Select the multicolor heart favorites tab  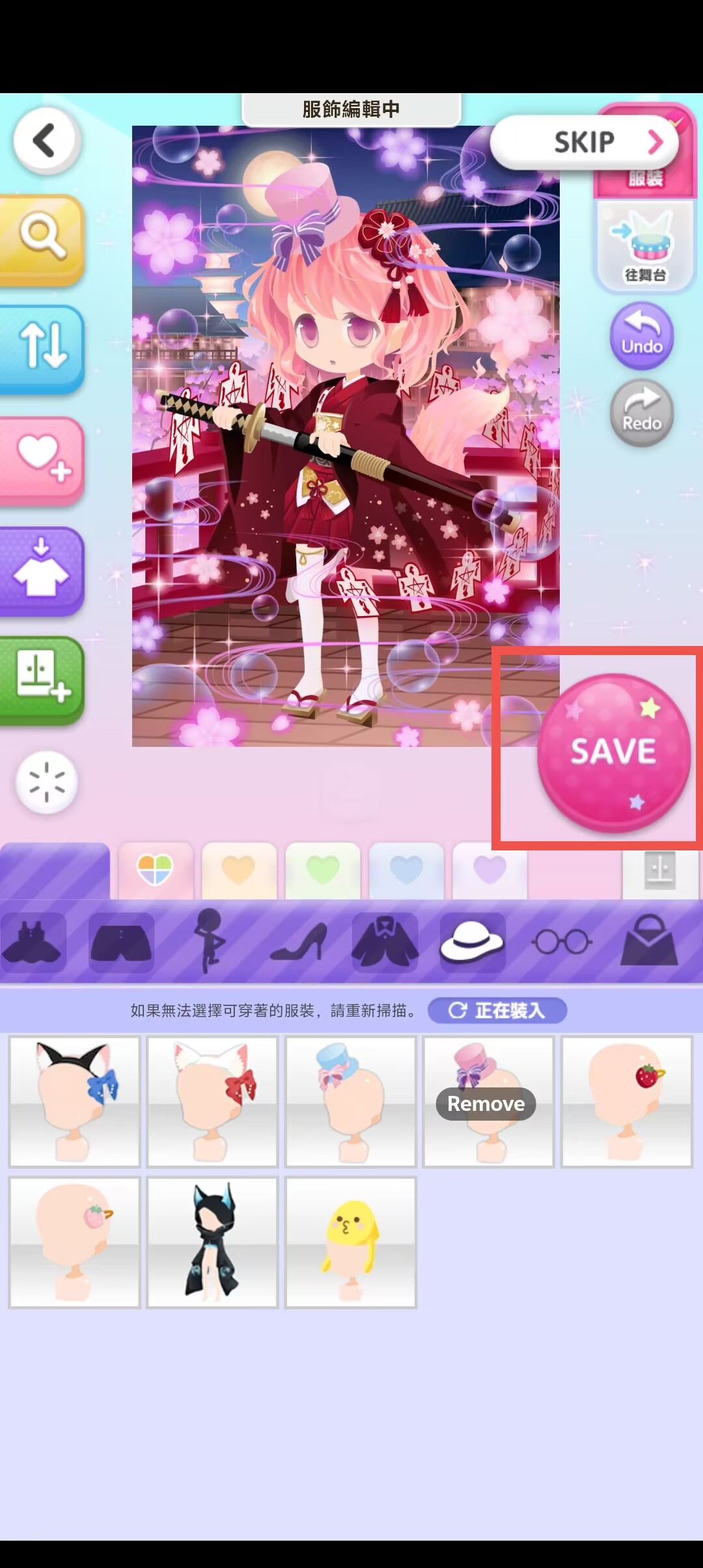tap(156, 871)
